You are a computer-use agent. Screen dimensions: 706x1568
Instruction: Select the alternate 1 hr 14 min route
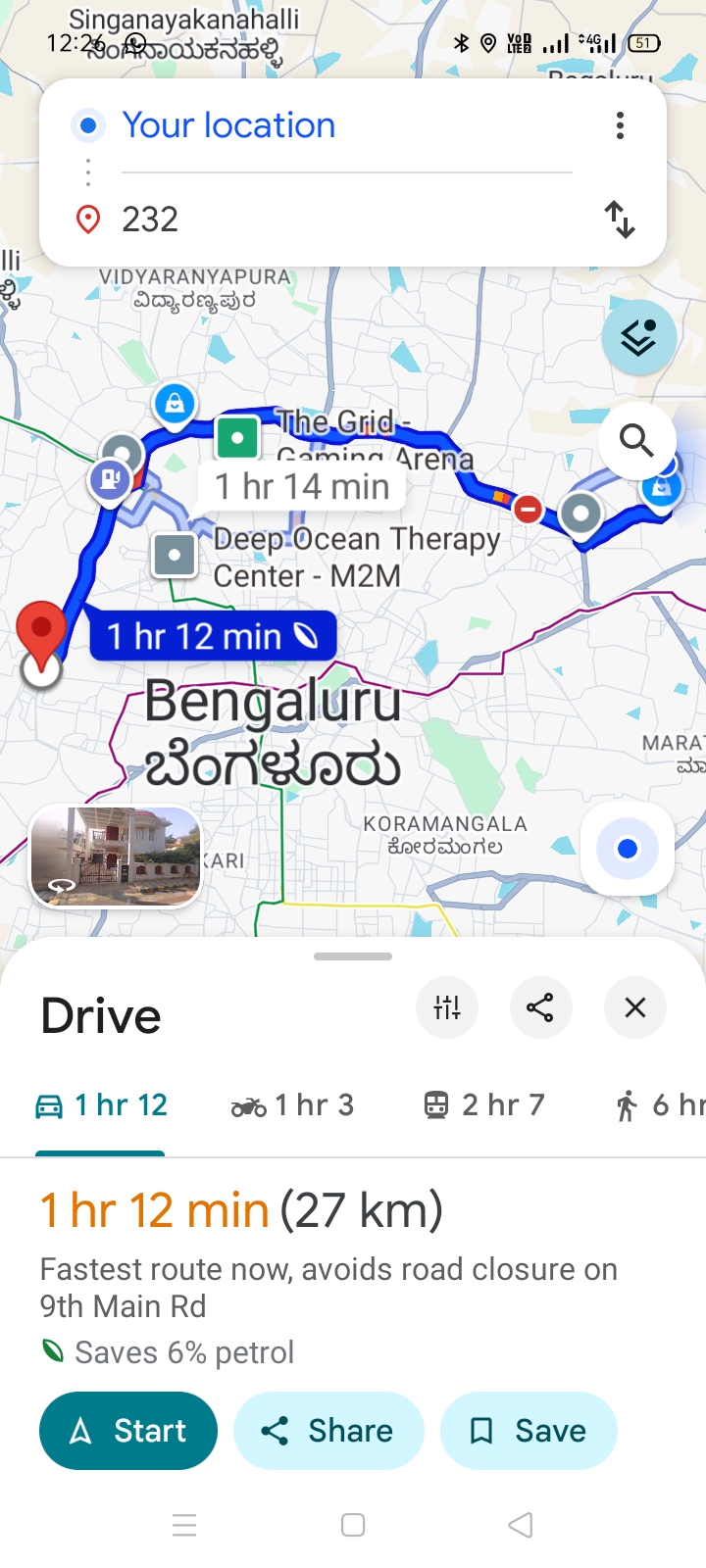[302, 486]
